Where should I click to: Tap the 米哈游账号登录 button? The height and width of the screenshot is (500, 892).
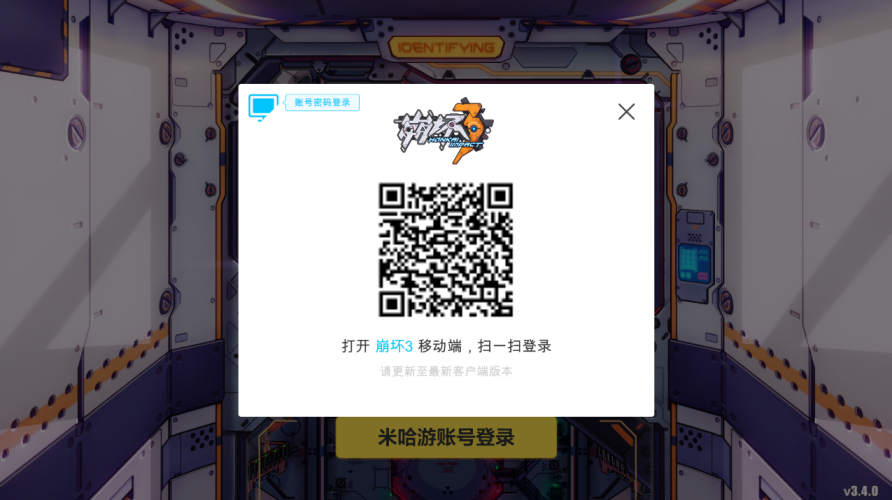(x=446, y=438)
